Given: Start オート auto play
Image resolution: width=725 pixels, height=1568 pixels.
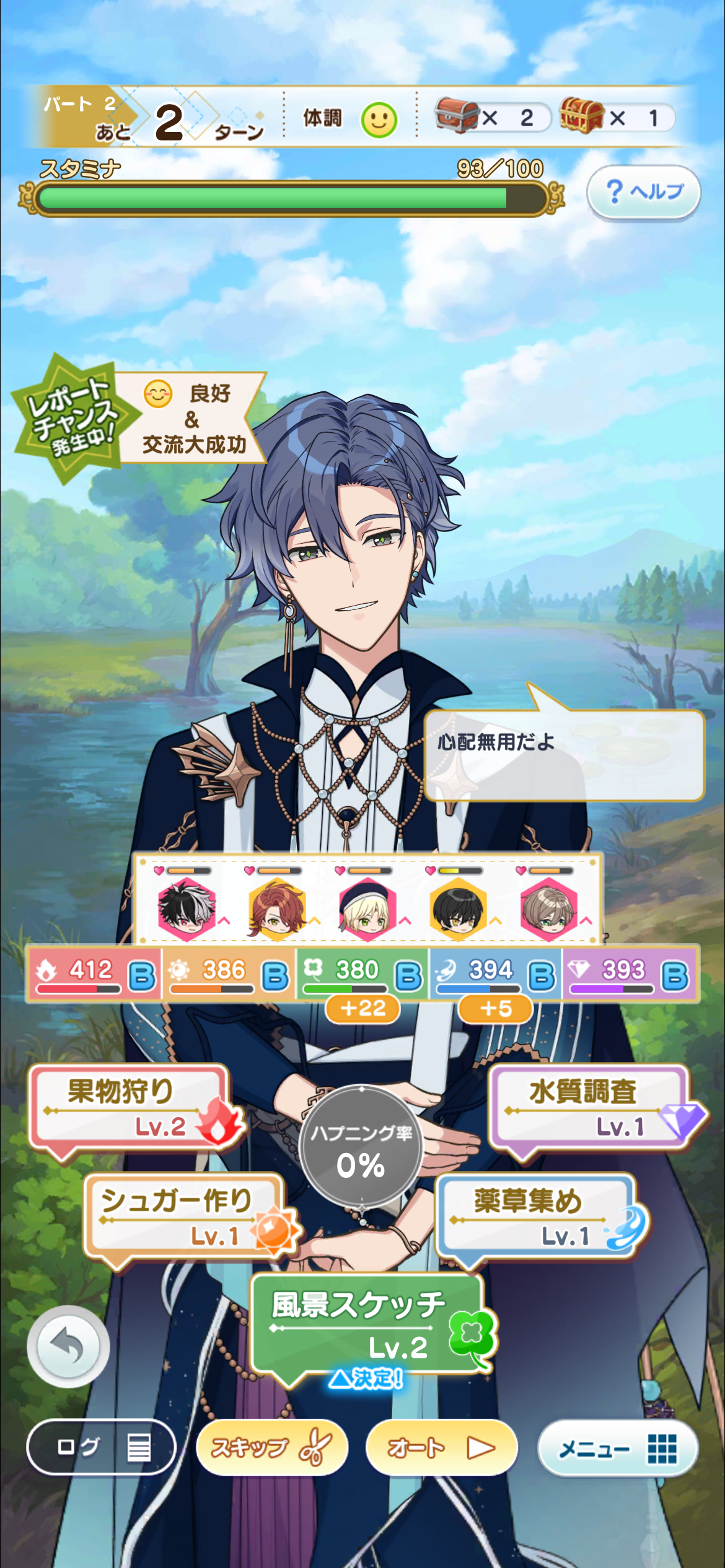Looking at the screenshot, I should point(441,1448).
